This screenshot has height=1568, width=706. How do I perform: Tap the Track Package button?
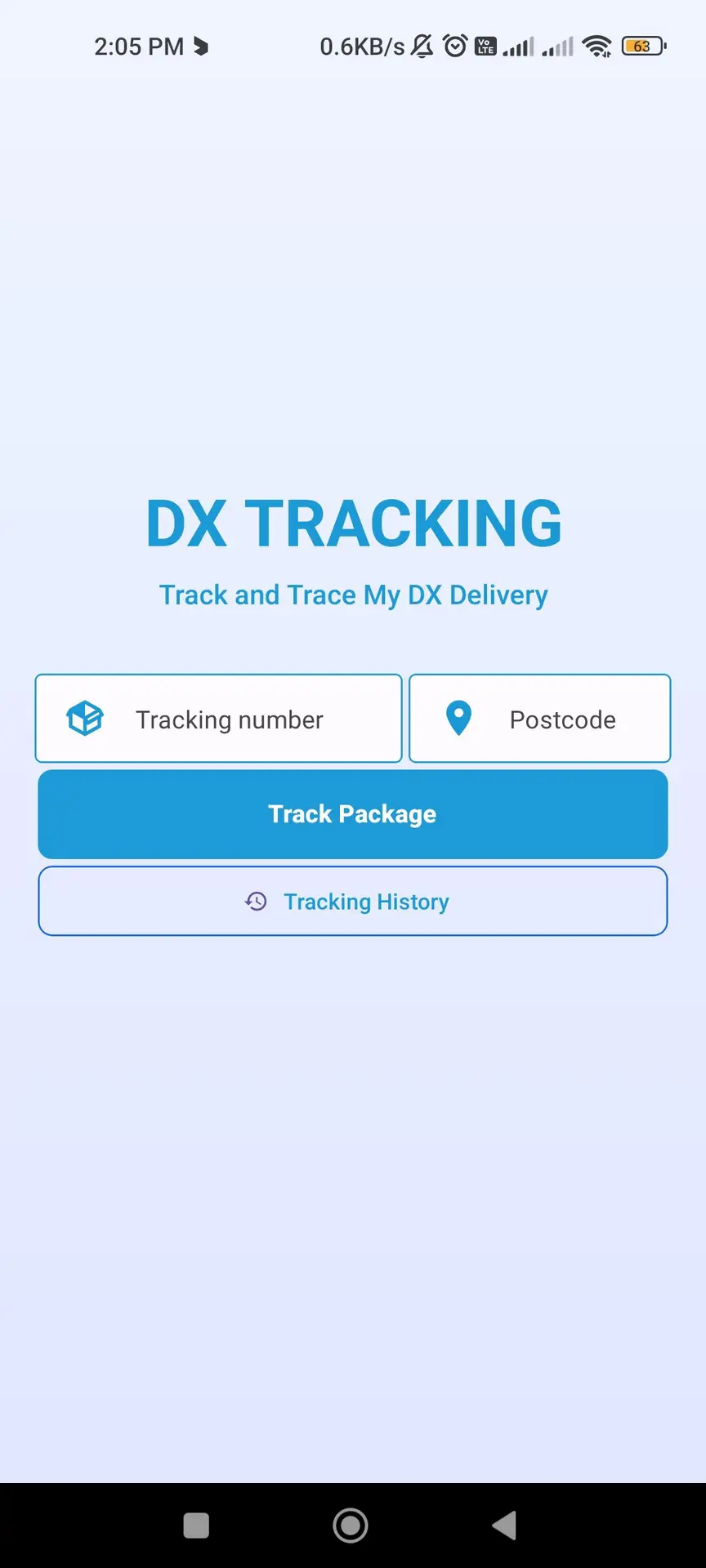coord(353,814)
